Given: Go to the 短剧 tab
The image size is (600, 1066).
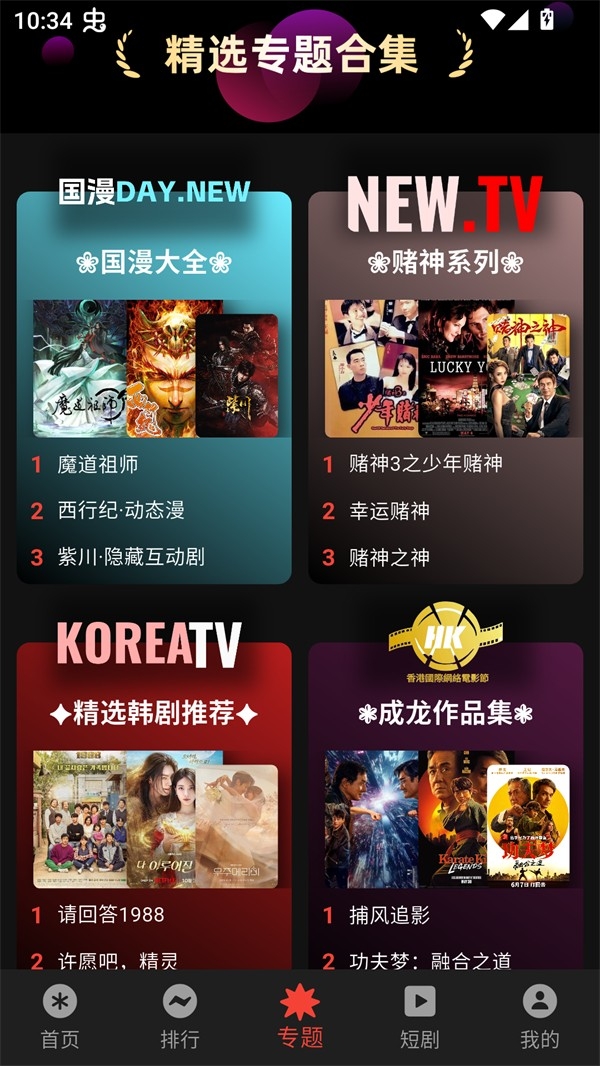Looking at the screenshot, I should coord(419,1017).
